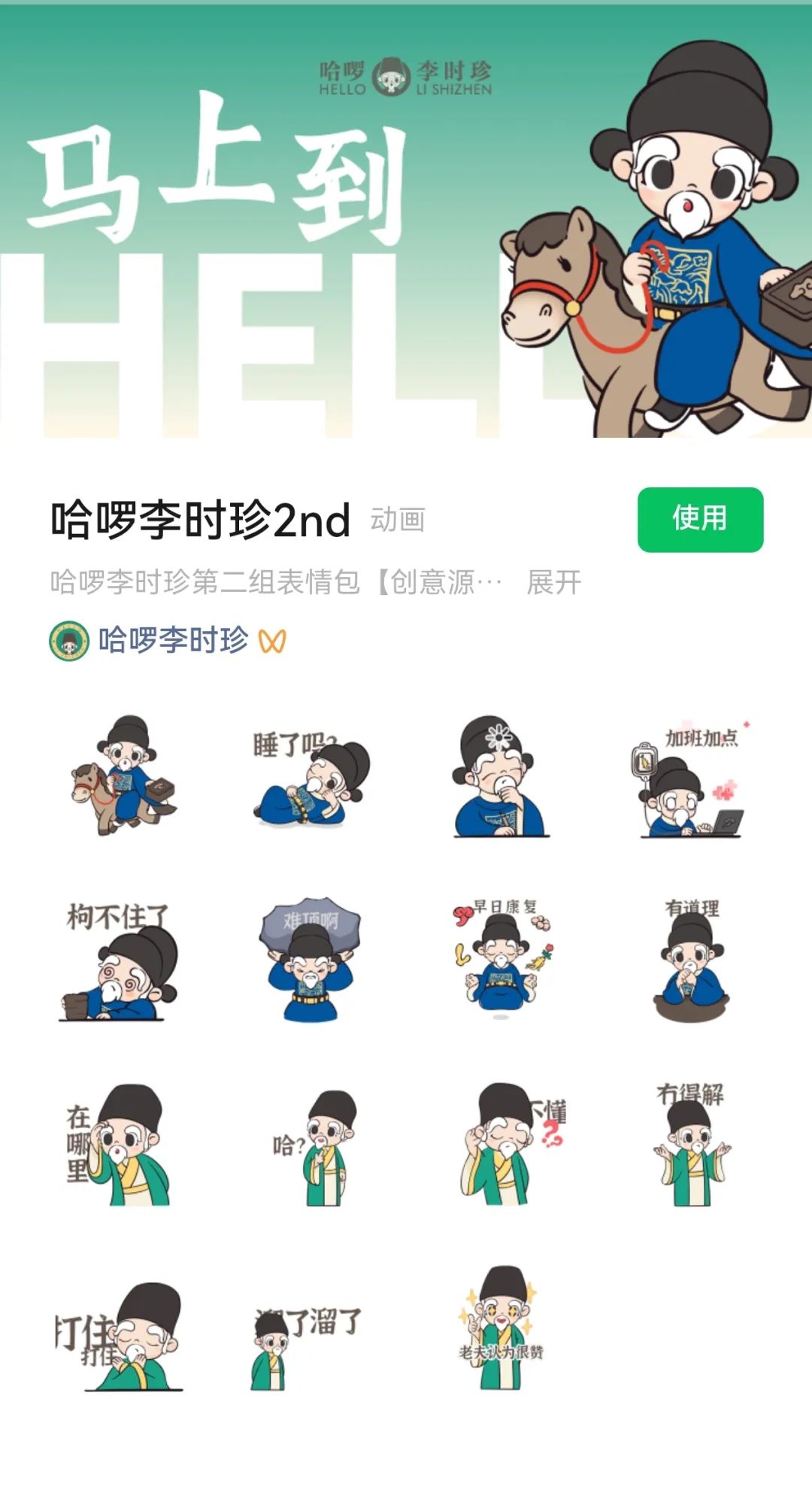Viewport: 812px width, 1508px height.
Task: Expand the description with 展开
Action: click(554, 582)
